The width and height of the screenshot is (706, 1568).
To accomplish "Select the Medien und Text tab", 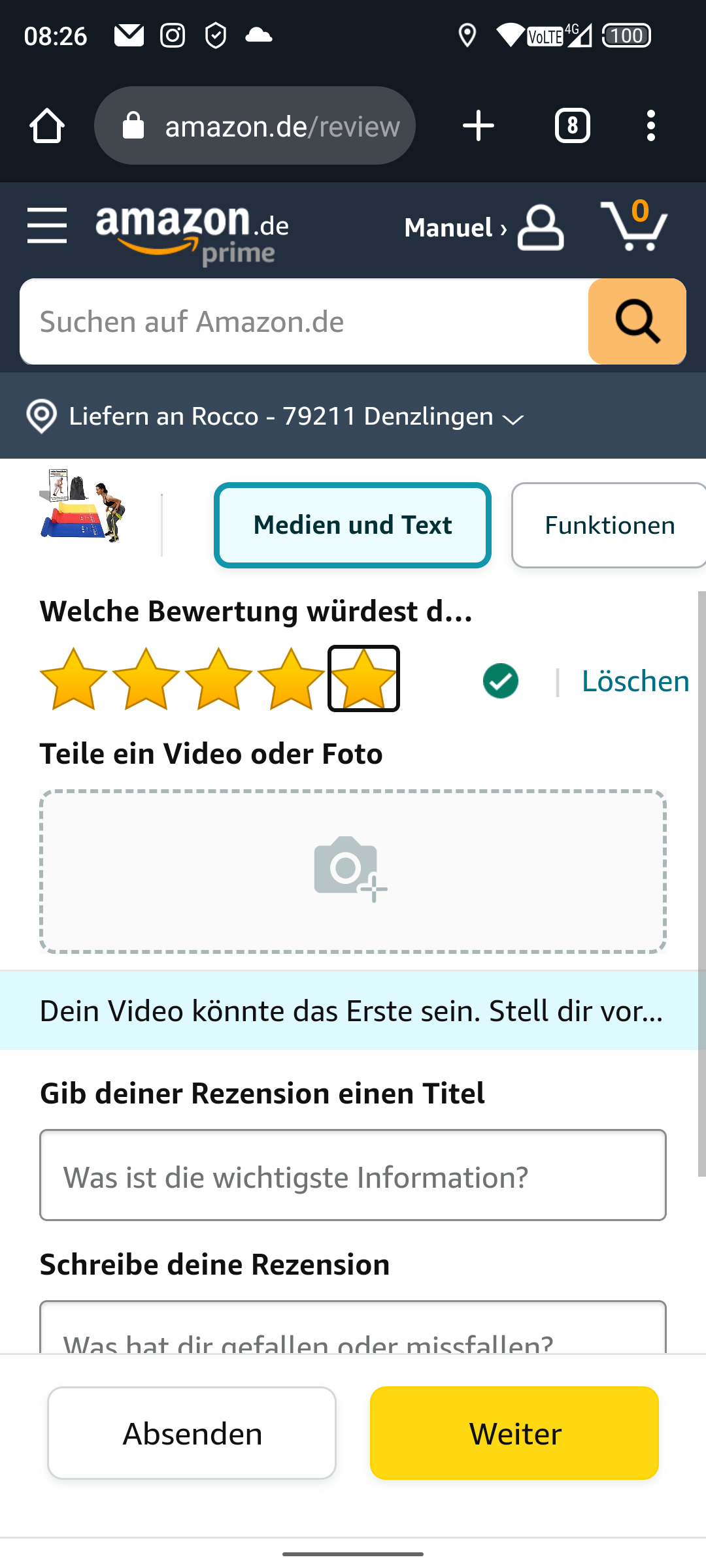I will (x=352, y=525).
